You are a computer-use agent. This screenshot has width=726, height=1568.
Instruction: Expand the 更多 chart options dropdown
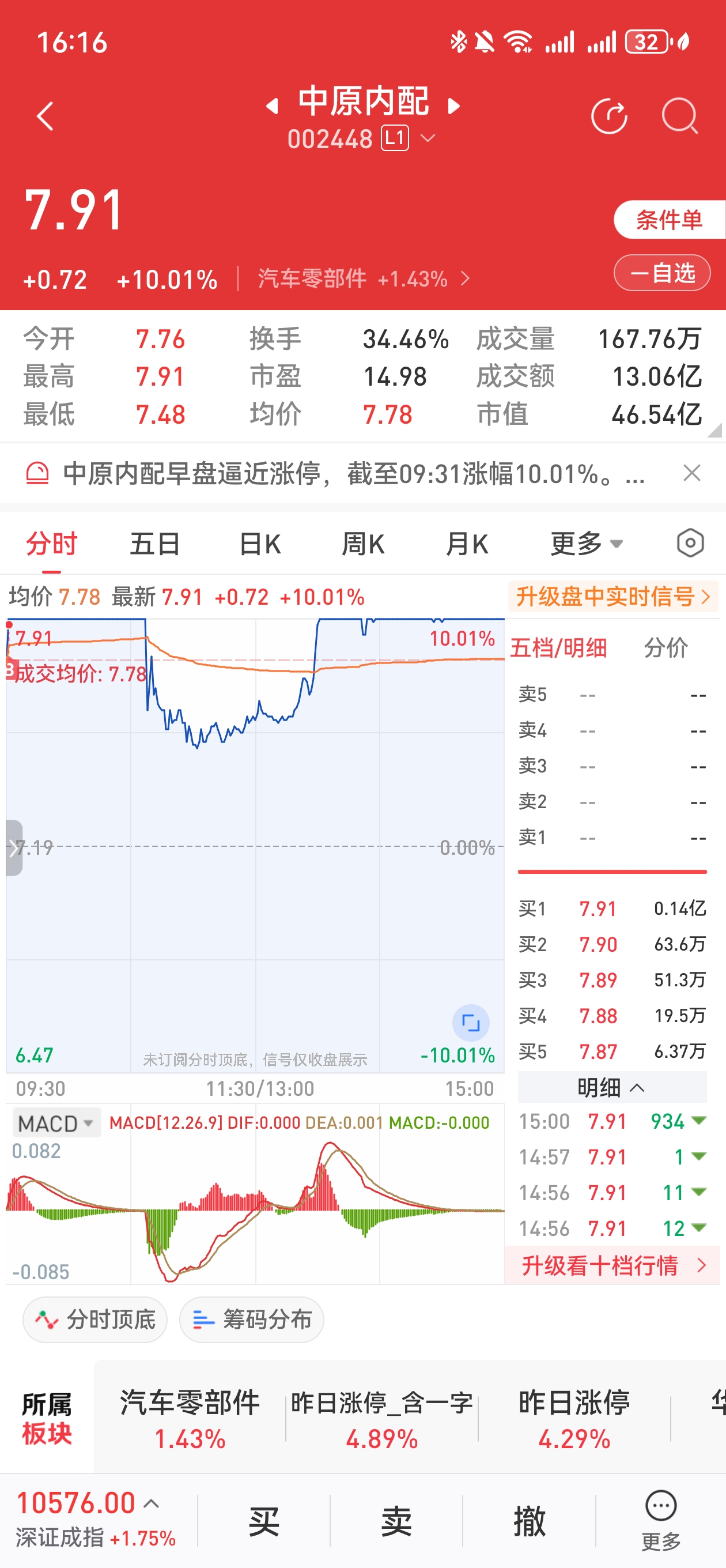pyautogui.click(x=587, y=543)
